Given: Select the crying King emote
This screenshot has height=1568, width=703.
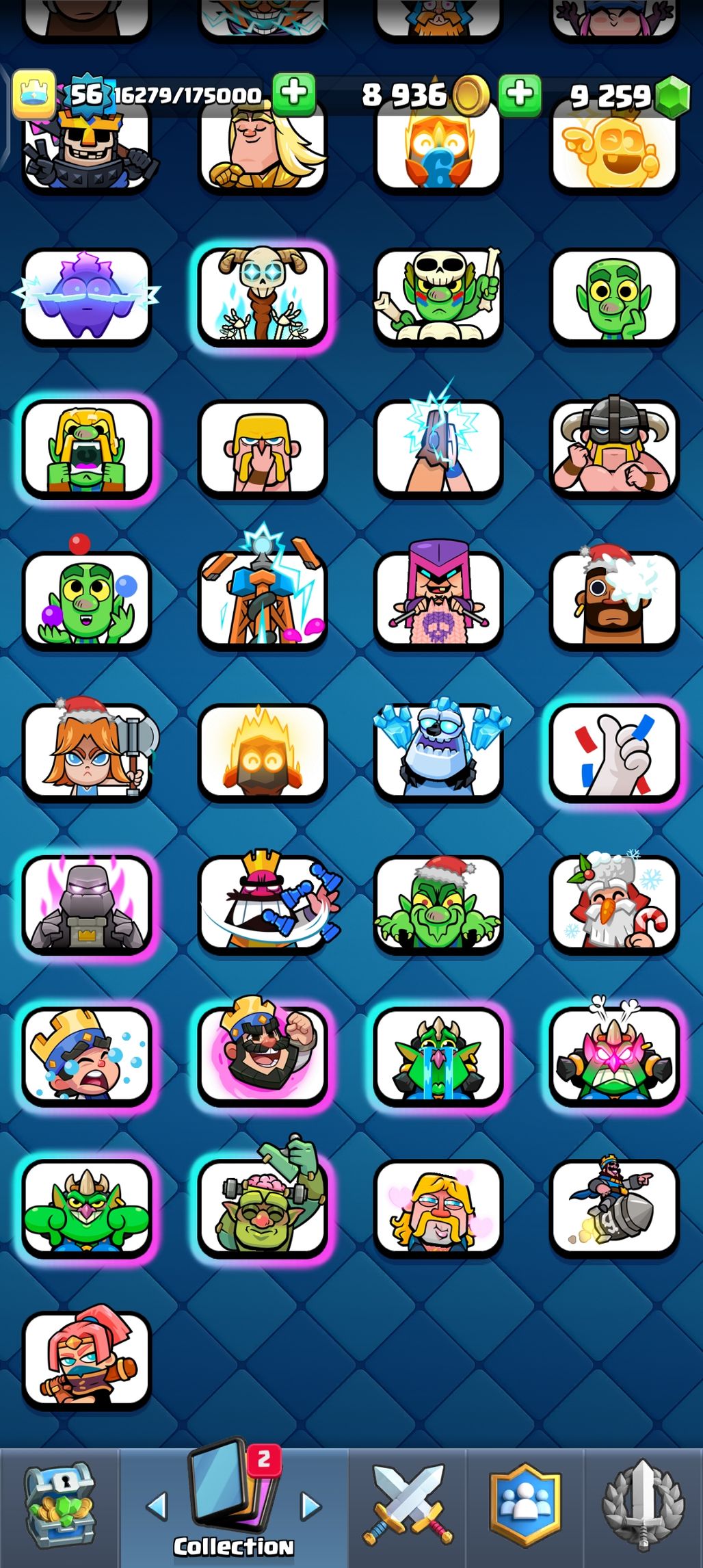Looking at the screenshot, I should coord(87,1055).
